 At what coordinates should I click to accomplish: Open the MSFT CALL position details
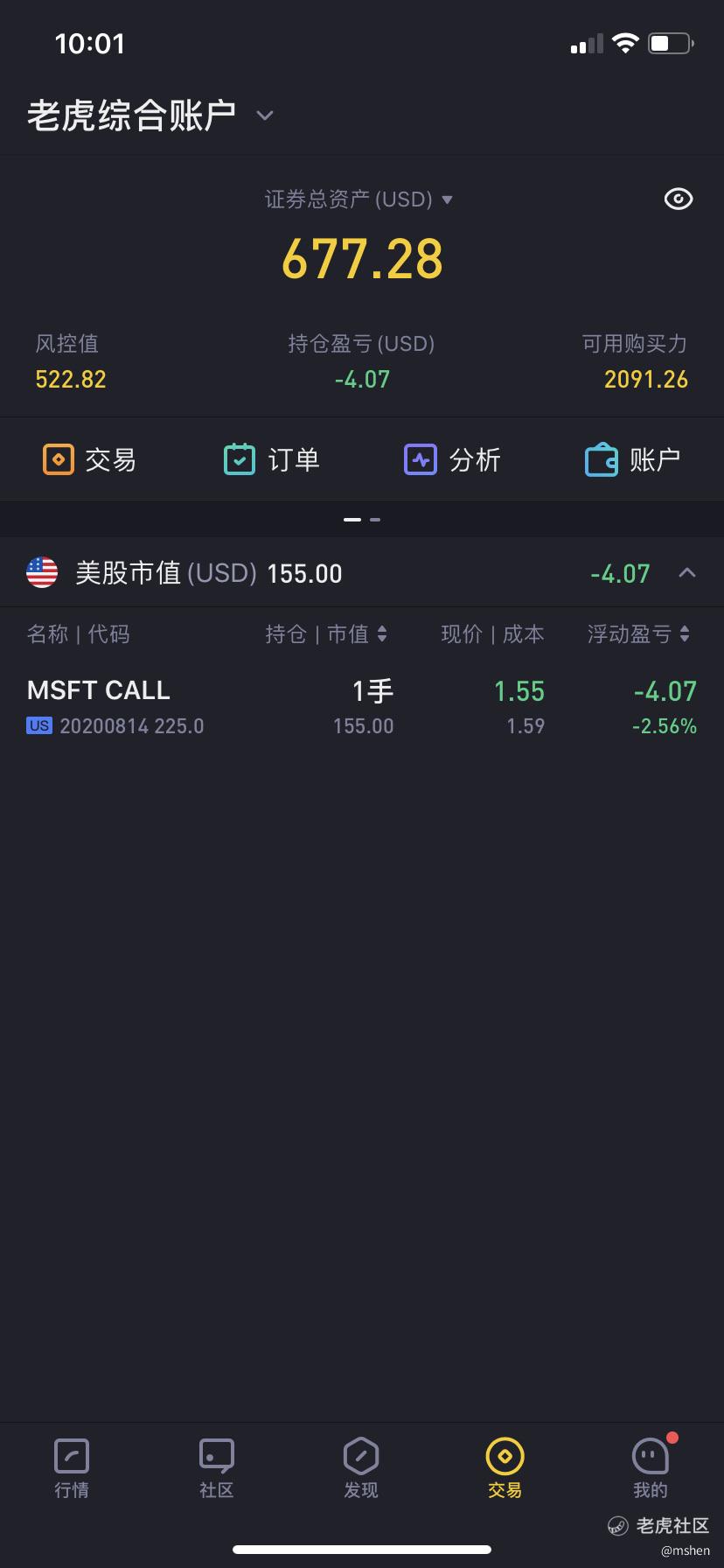tap(362, 707)
